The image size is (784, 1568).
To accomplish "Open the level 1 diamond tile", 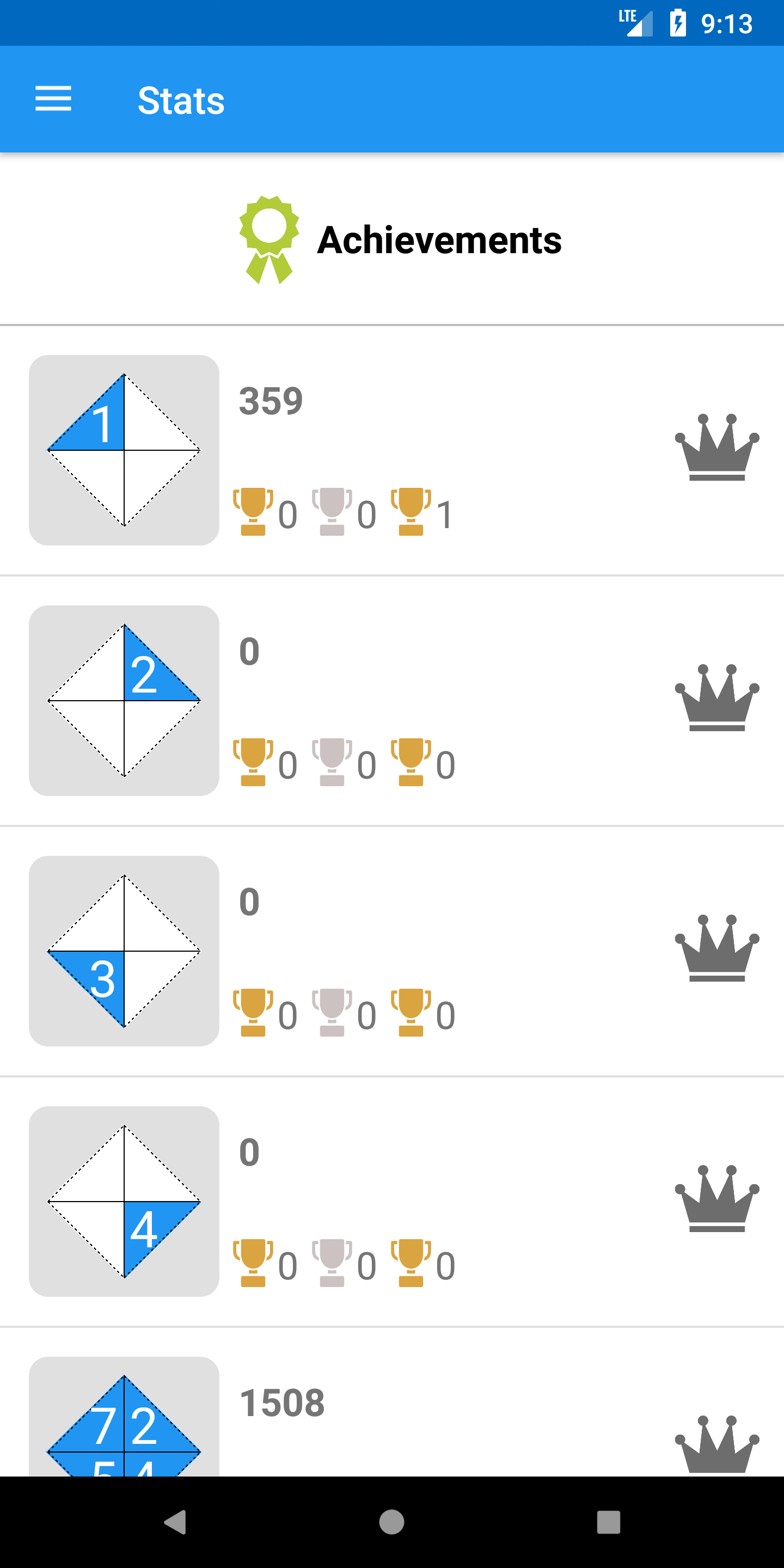I will pyautogui.click(x=124, y=450).
